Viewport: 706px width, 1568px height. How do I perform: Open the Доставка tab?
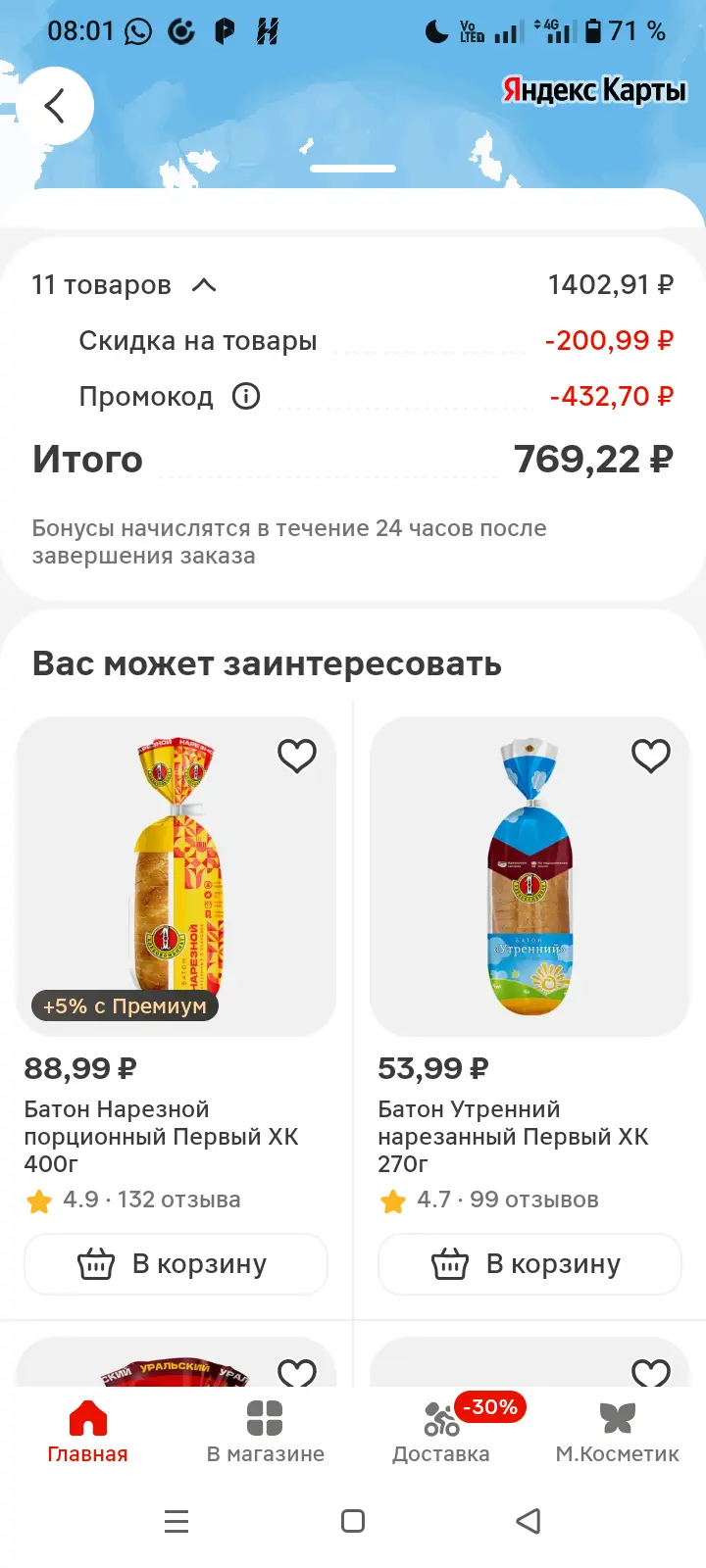441,1432
